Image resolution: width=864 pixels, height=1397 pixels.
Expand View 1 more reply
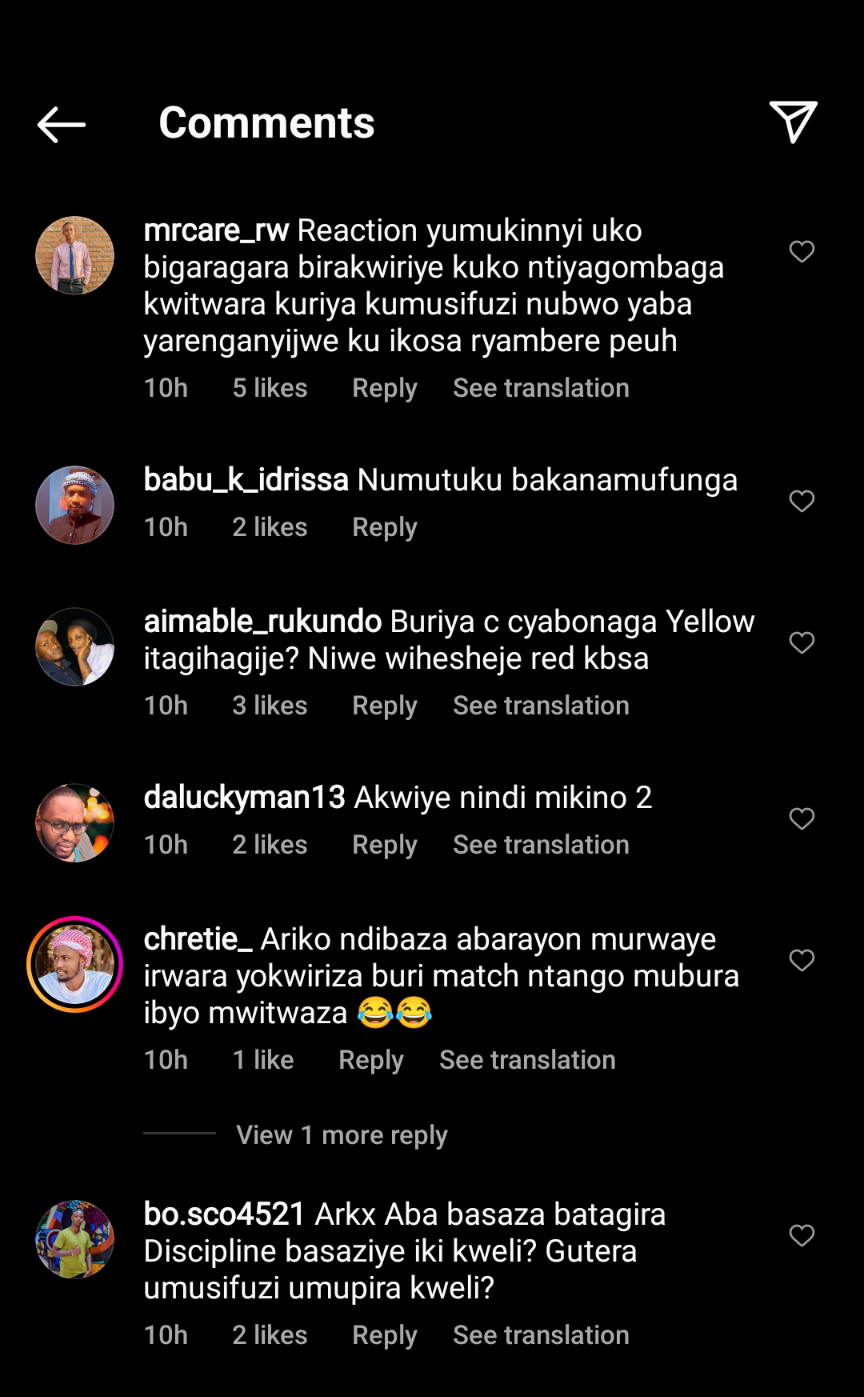341,1135
